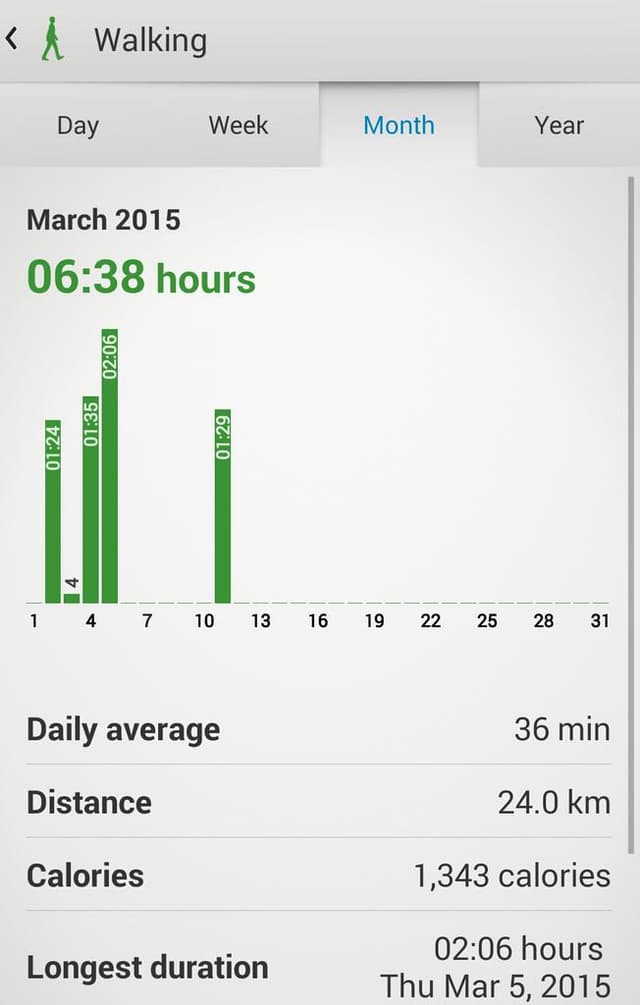Go back from the Walking screen
Image resolution: width=640 pixels, height=1005 pixels.
tap(14, 40)
